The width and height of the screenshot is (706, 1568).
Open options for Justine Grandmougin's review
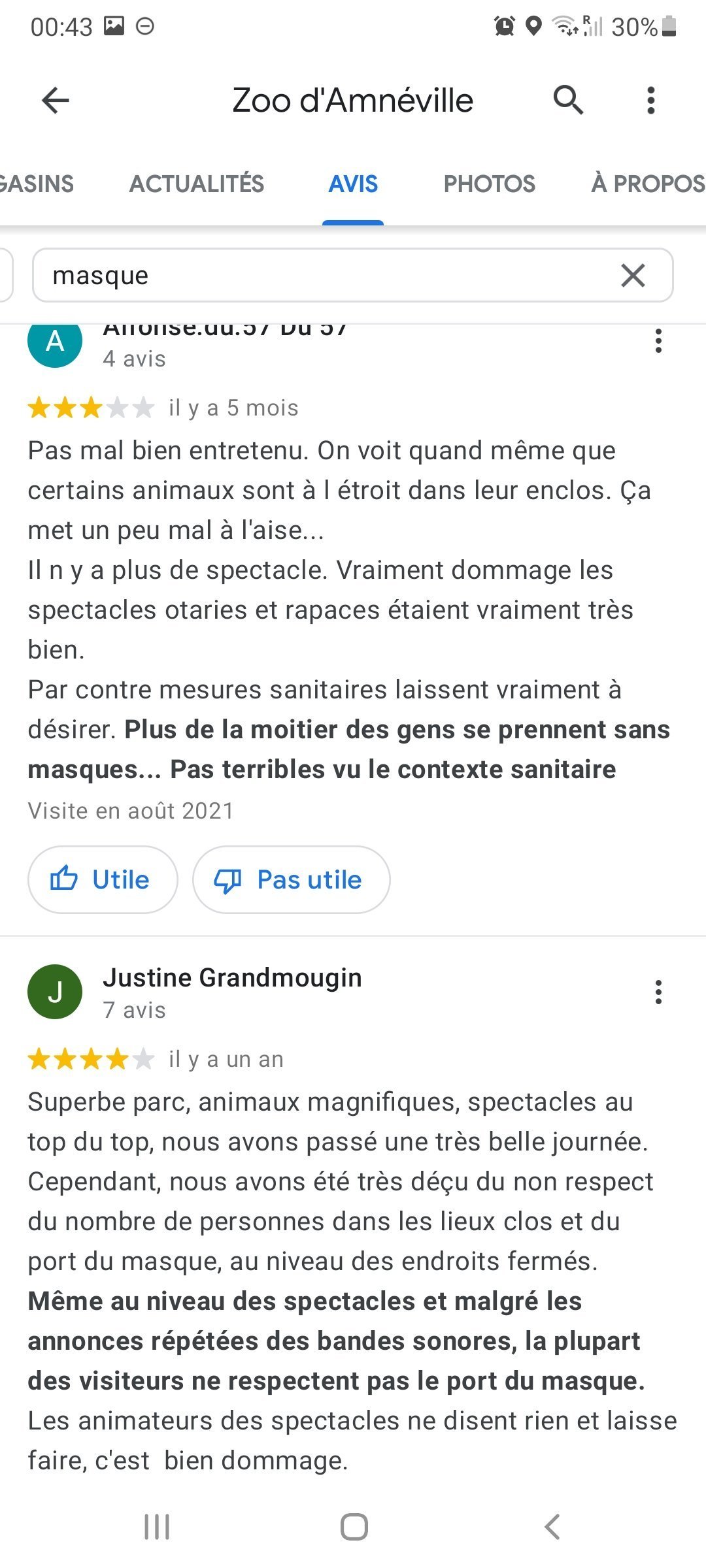coord(658,992)
